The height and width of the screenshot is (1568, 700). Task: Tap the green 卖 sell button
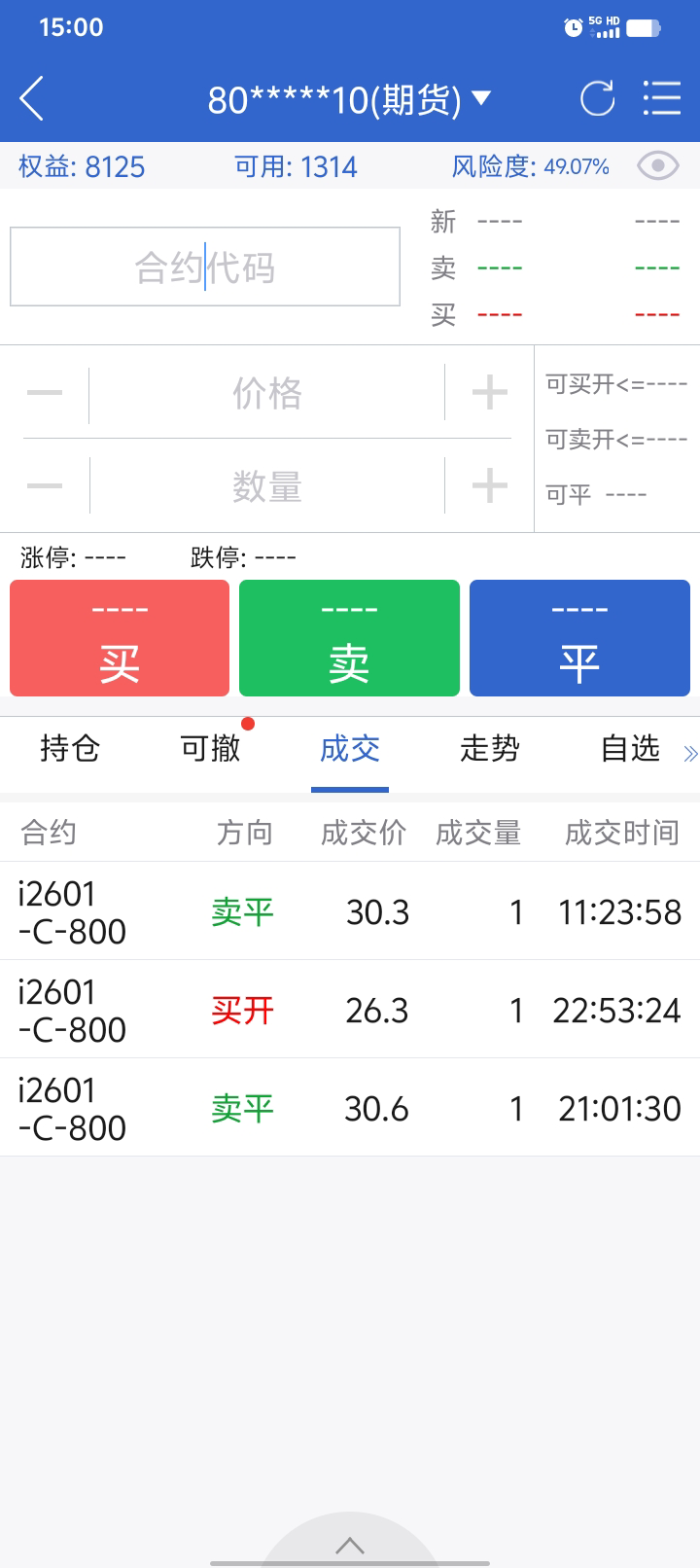(x=349, y=638)
